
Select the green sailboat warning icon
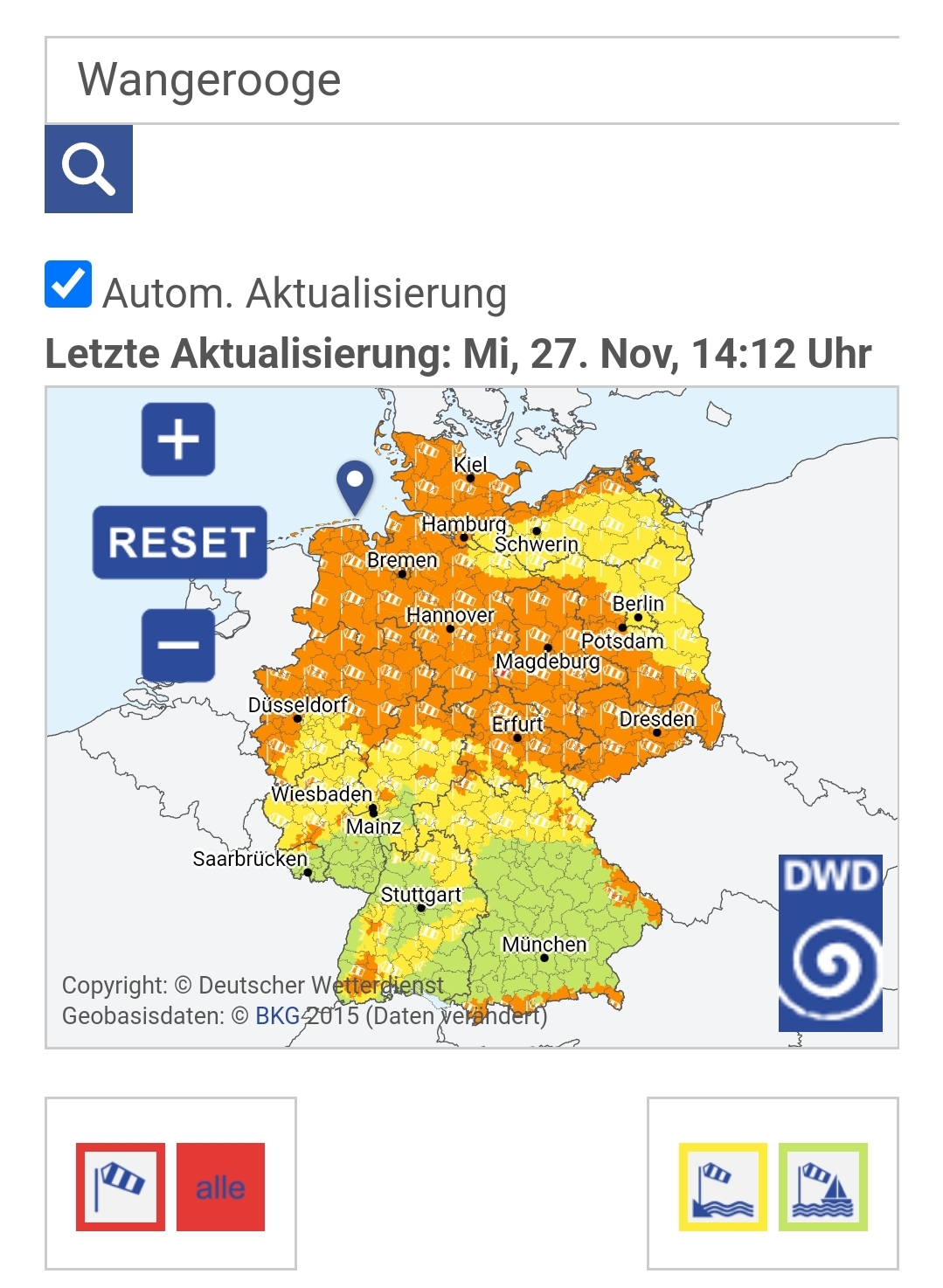[822, 1187]
